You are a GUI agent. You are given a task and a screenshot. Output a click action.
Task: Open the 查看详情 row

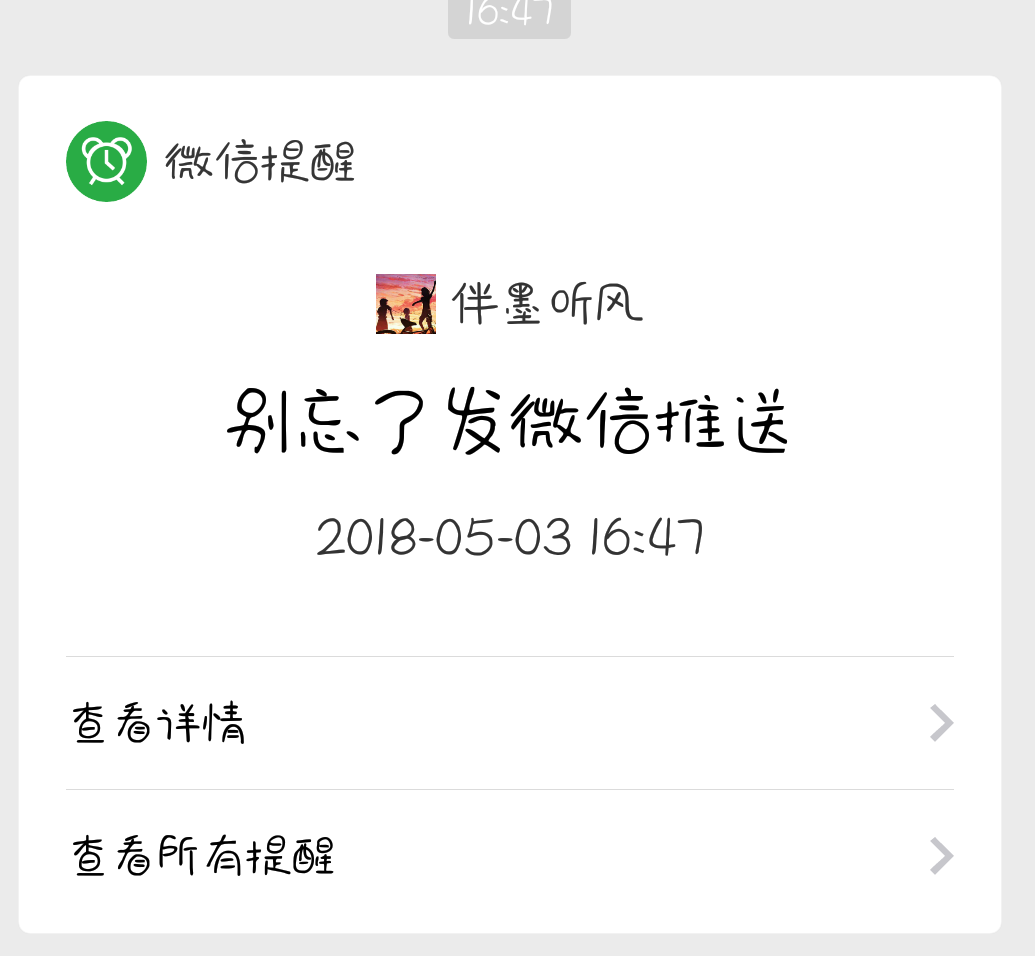point(508,723)
